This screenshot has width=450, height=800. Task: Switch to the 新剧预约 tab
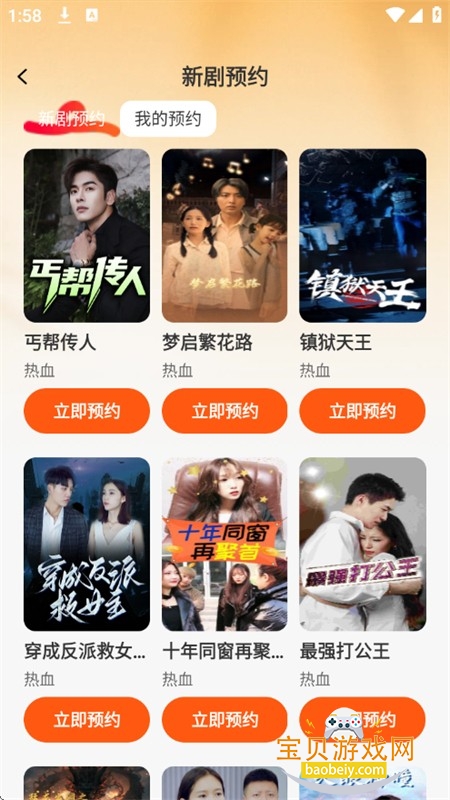pyautogui.click(x=71, y=119)
